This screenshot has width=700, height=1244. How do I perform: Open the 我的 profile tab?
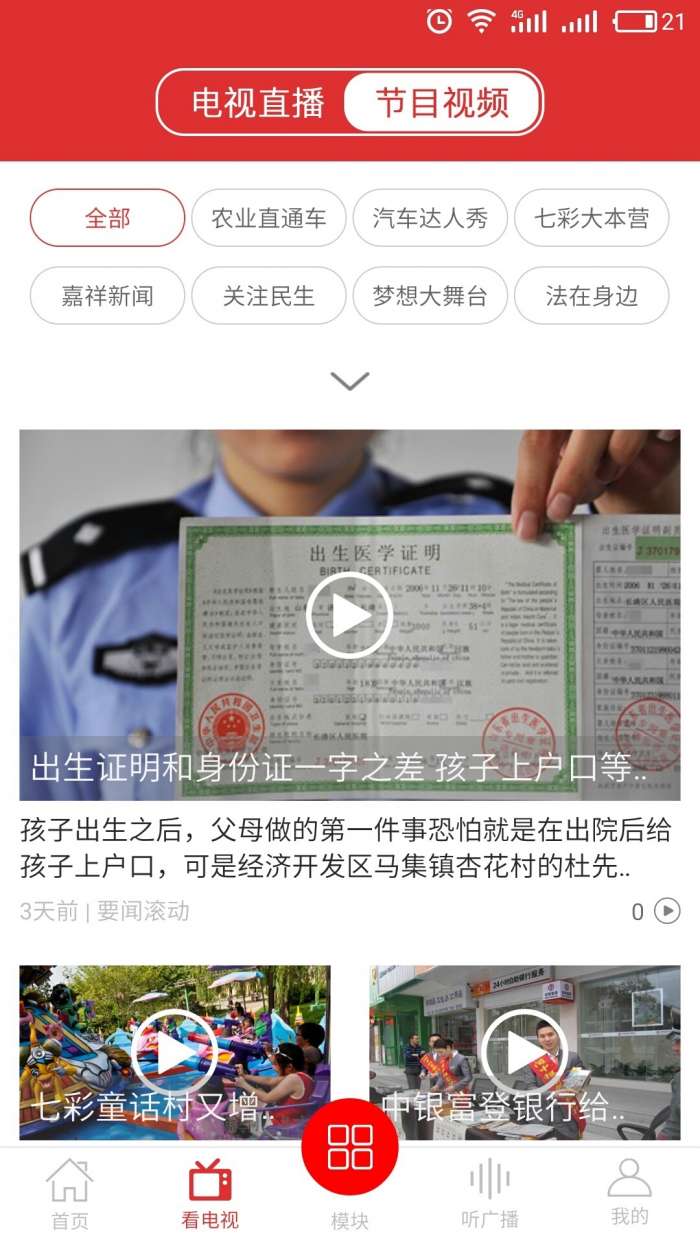click(630, 1194)
